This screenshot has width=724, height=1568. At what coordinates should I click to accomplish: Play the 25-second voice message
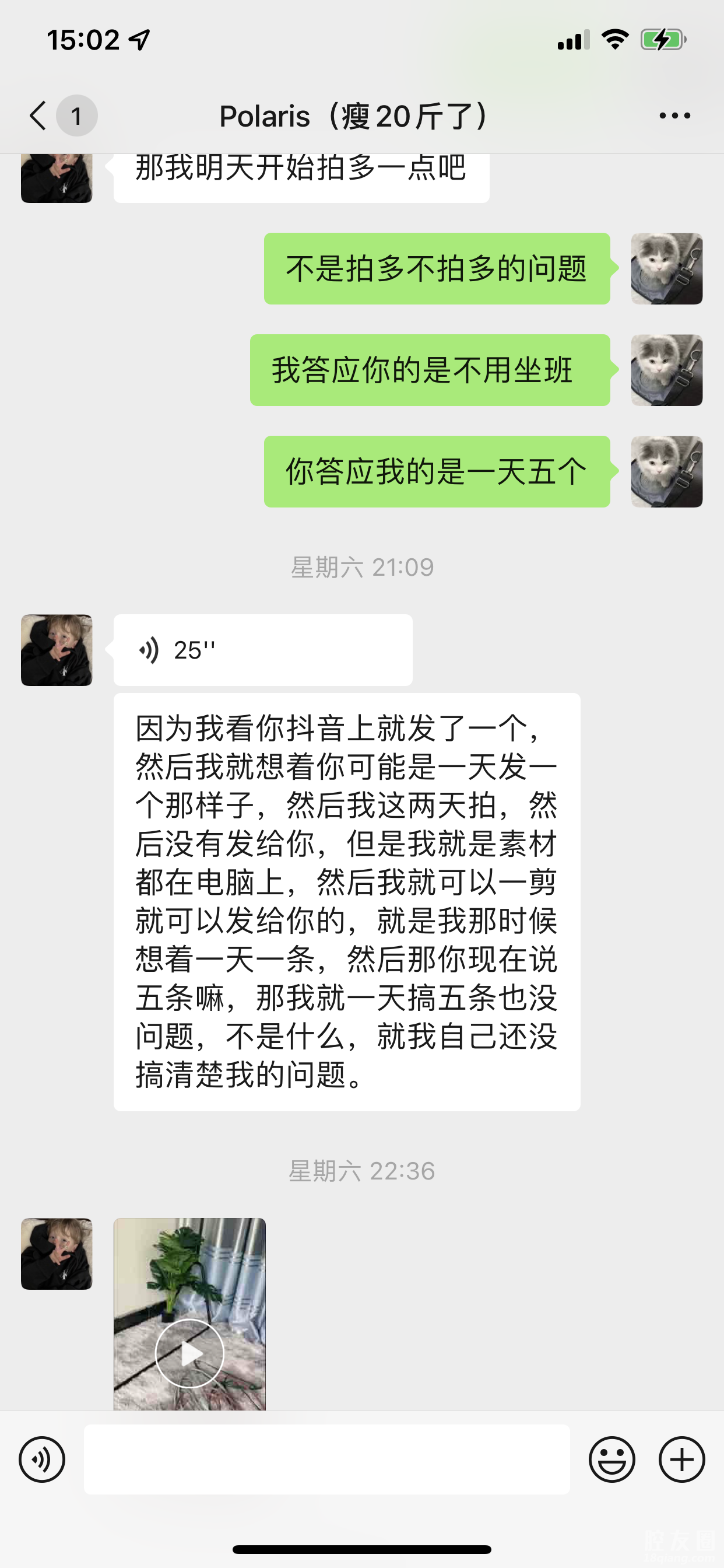[x=263, y=650]
